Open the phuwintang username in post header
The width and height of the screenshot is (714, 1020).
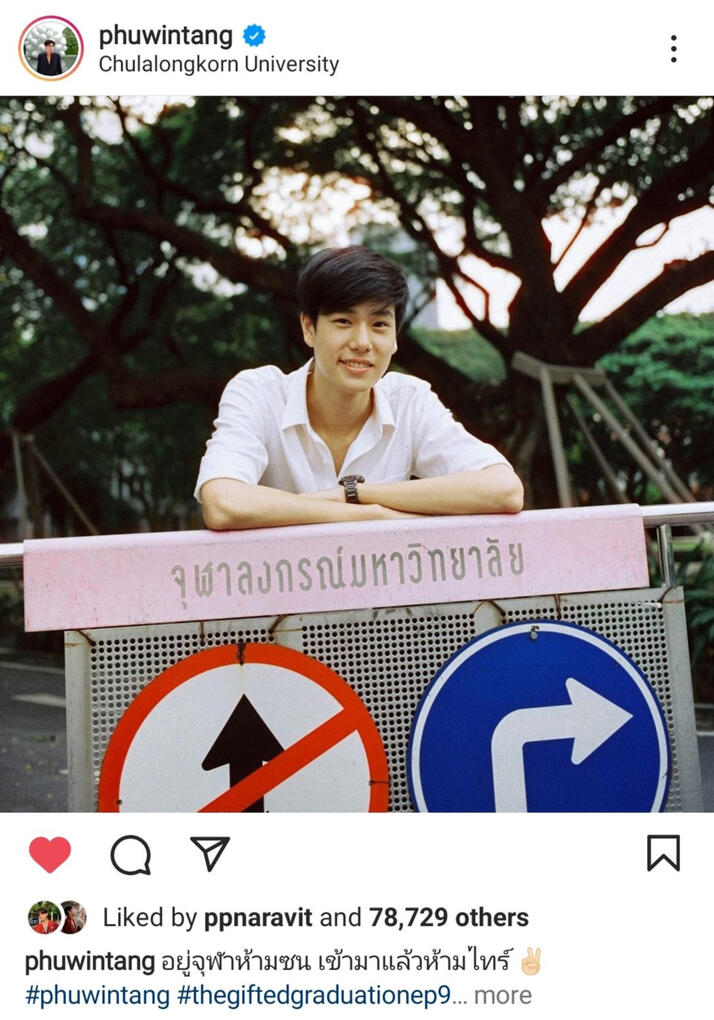[x=165, y=36]
